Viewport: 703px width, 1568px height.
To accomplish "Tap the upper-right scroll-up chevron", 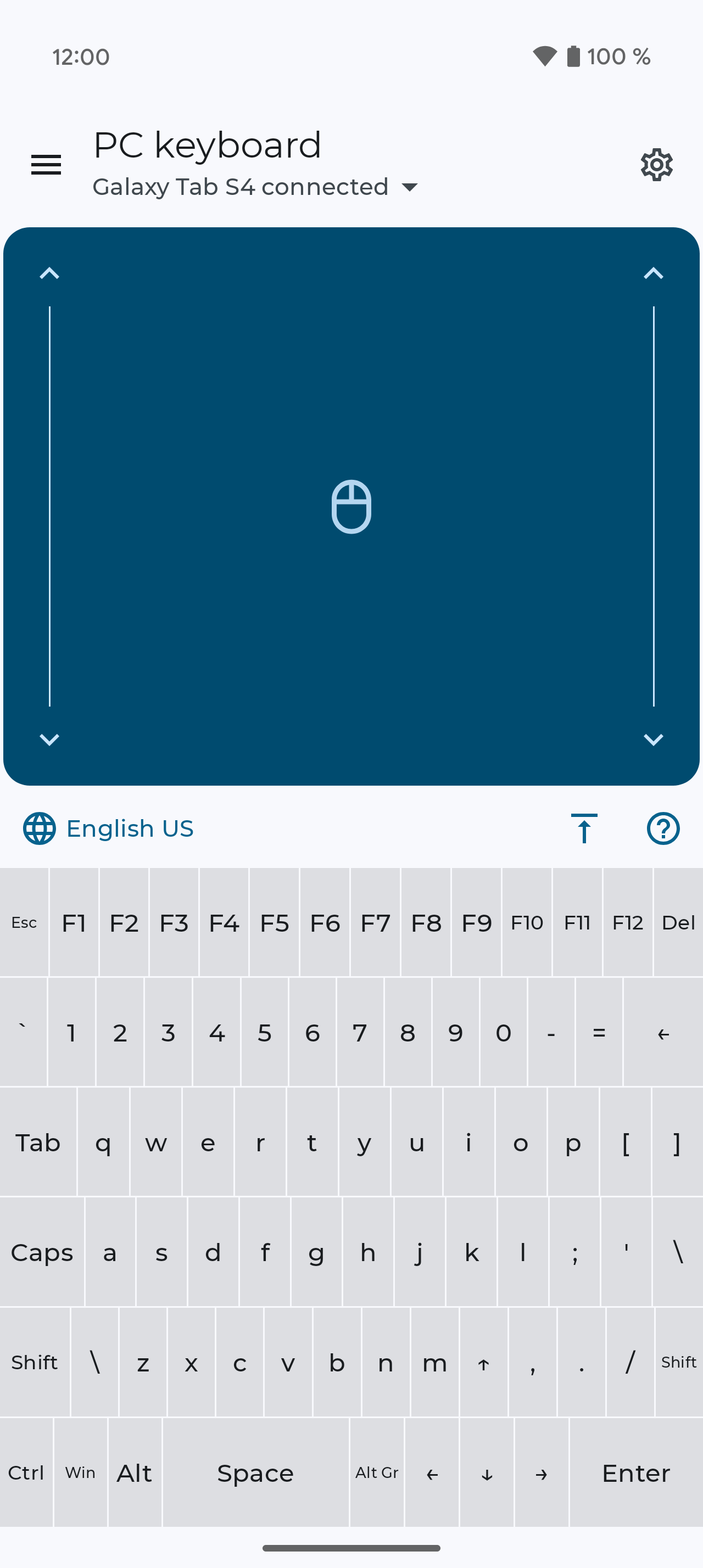I will 654,273.
